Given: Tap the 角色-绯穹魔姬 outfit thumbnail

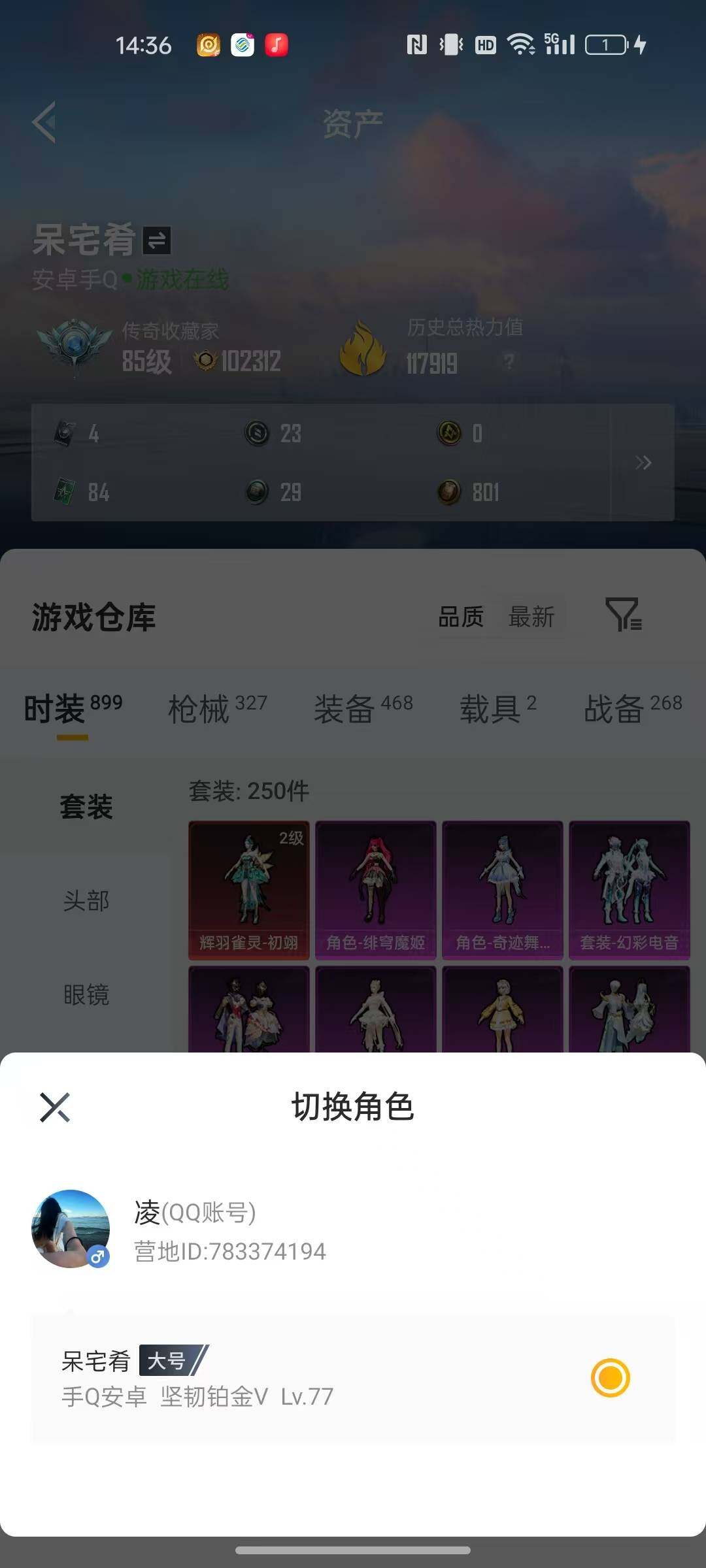Looking at the screenshot, I should [x=376, y=889].
